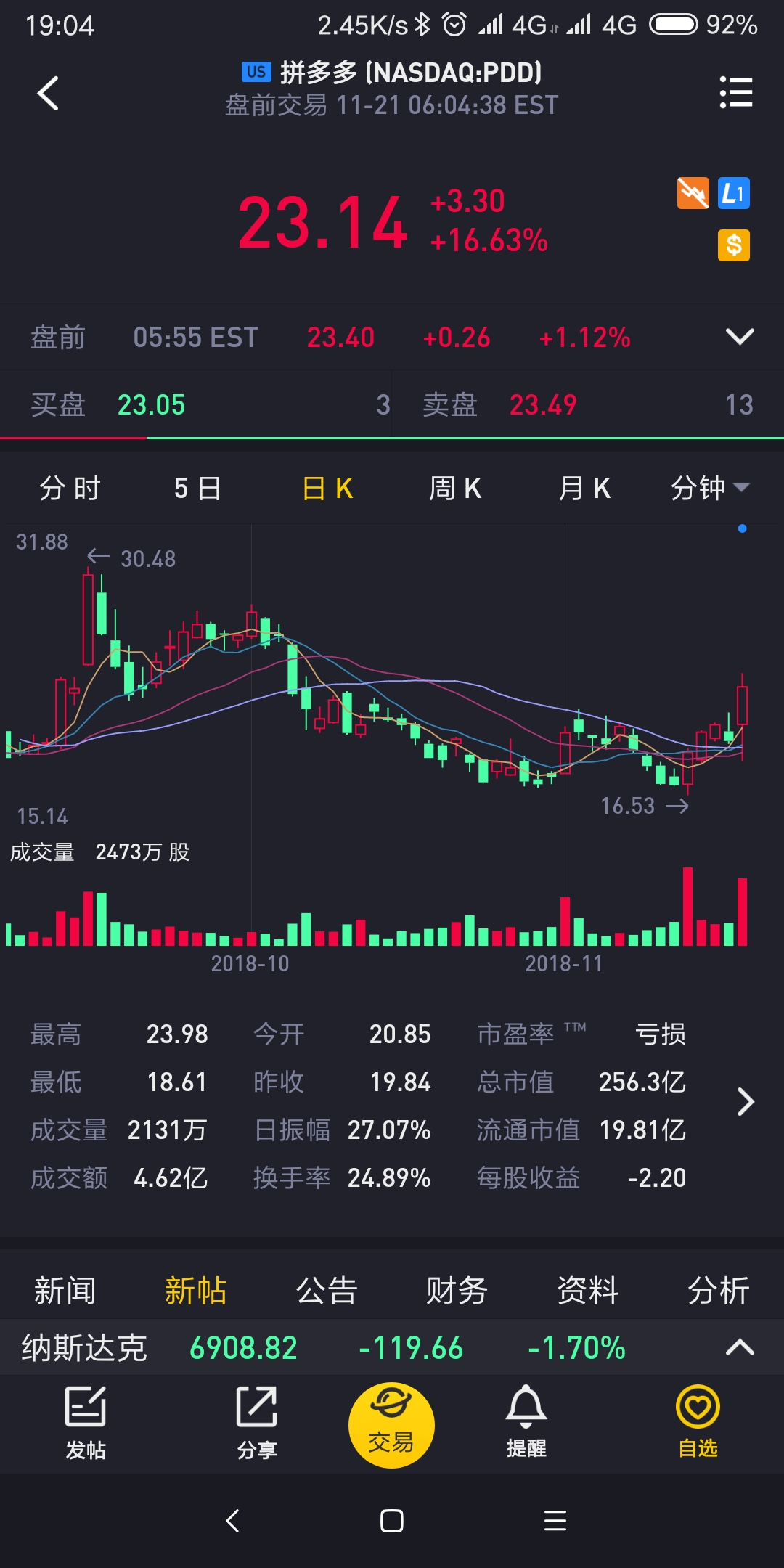Set a price alert with 提醒
Image resolution: width=784 pixels, height=1568 pixels.
pos(526,1422)
